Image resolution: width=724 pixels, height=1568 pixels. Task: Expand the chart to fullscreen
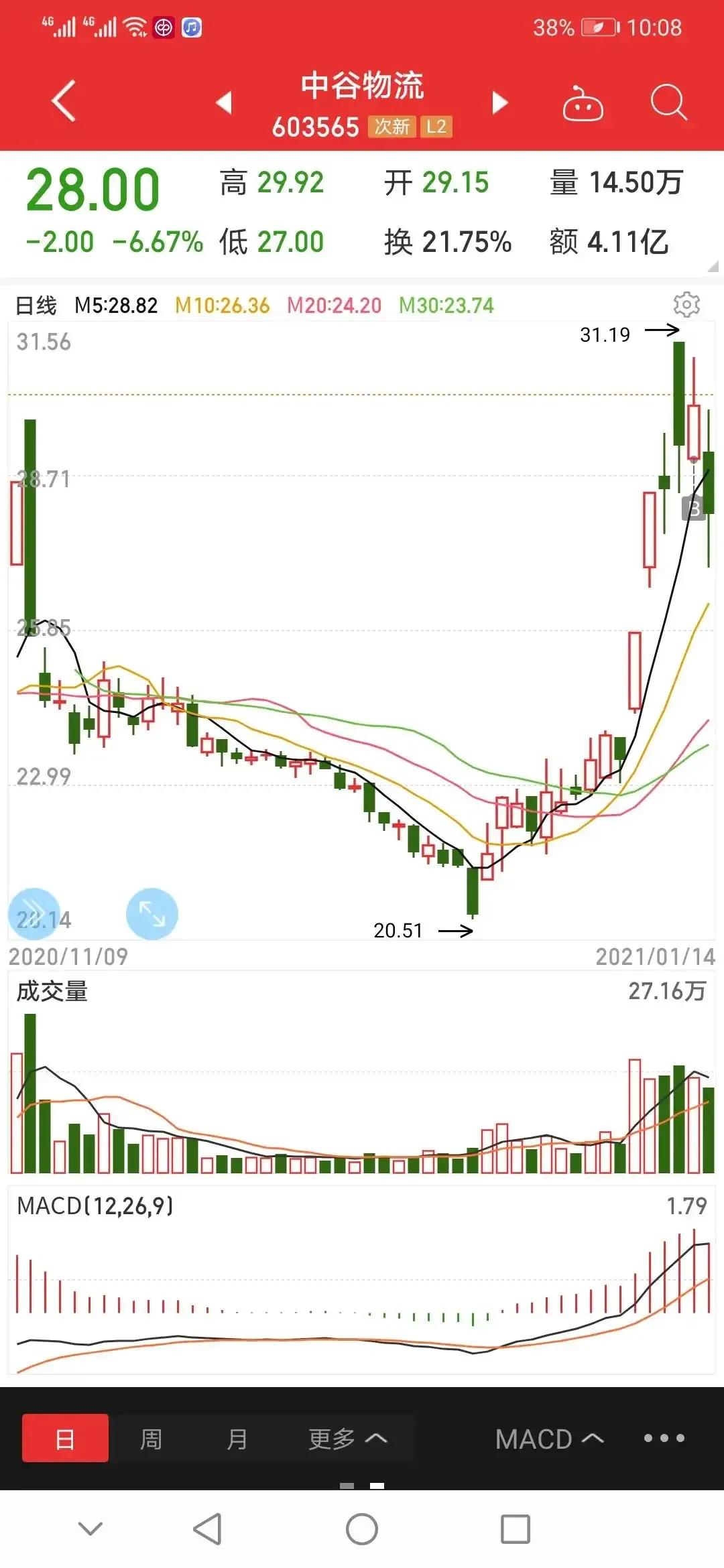[152, 913]
